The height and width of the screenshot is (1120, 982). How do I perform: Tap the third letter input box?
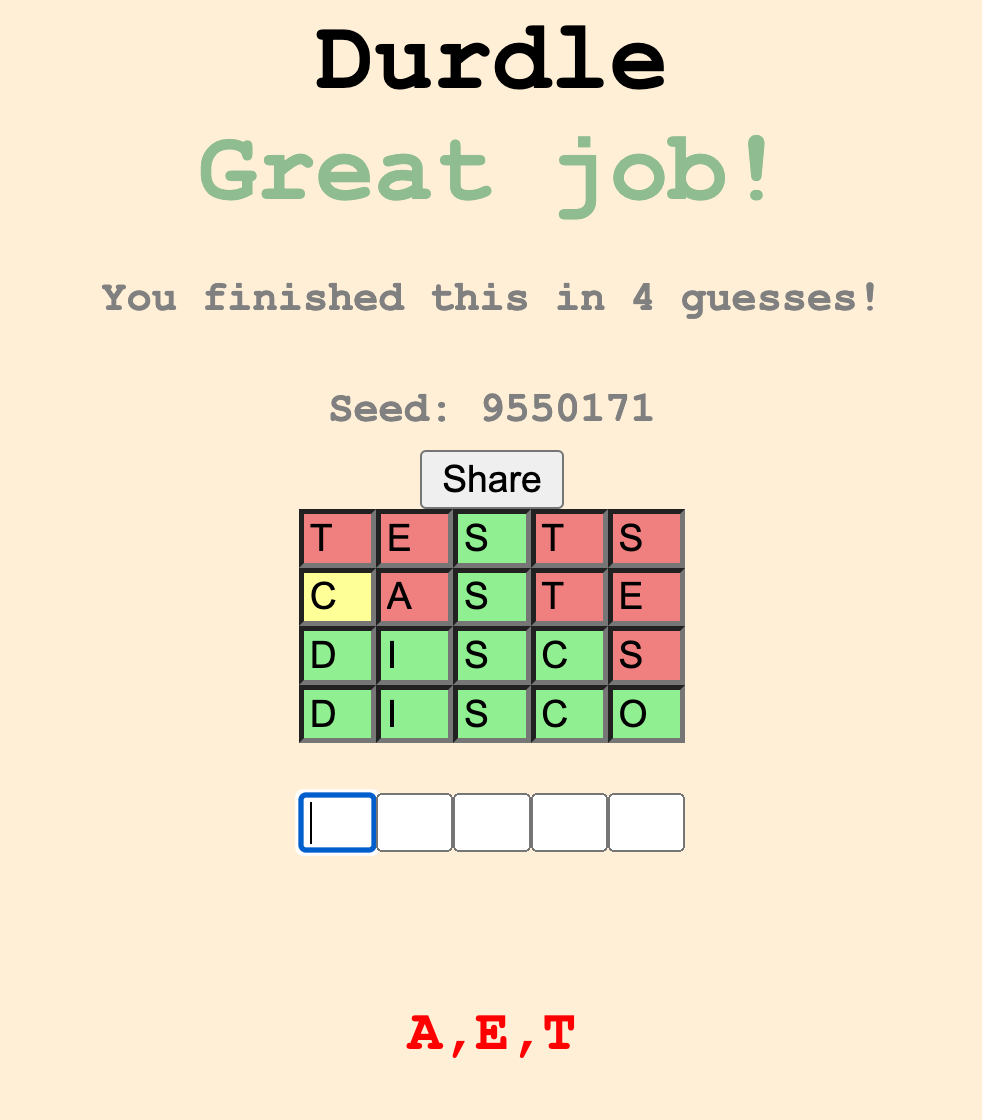click(x=491, y=822)
